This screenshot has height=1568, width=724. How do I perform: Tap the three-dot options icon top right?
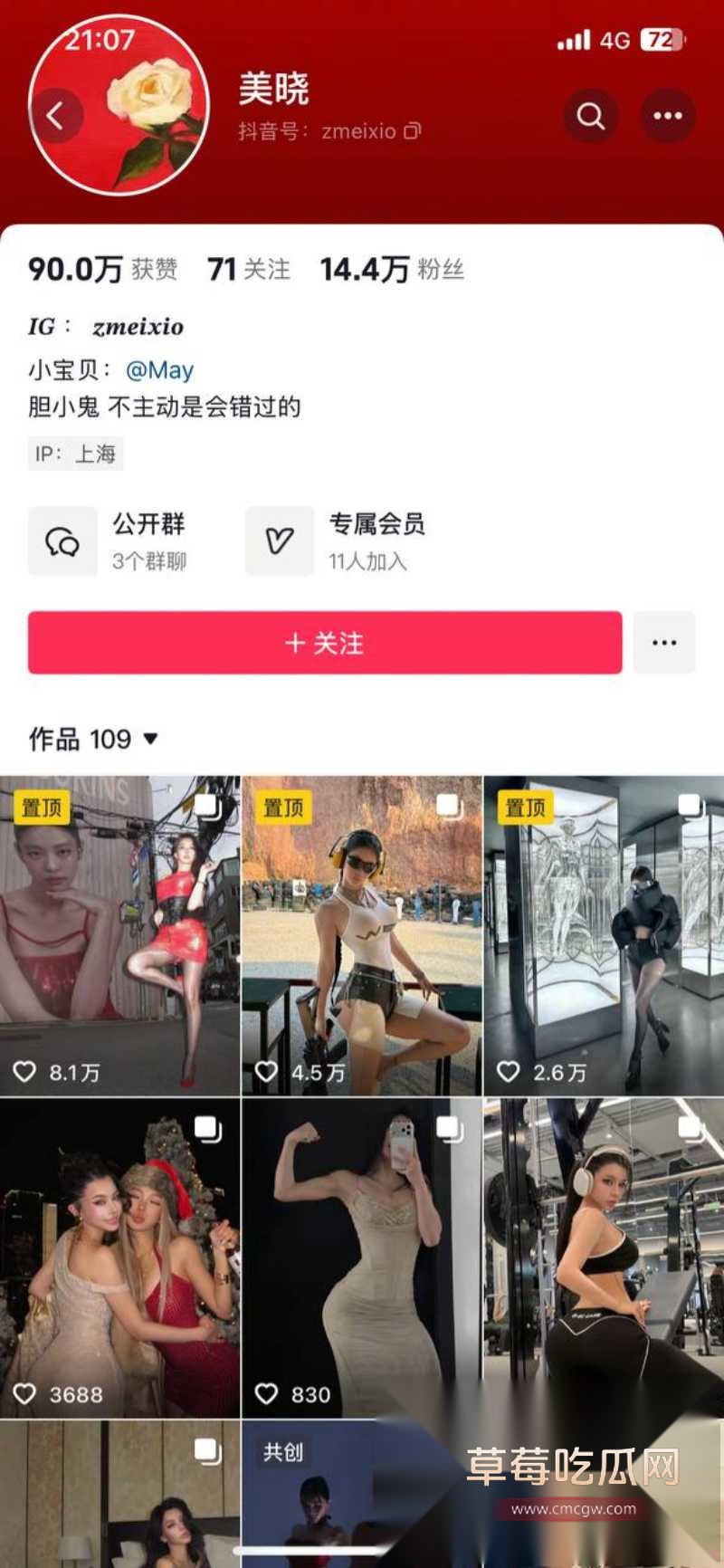pyautogui.click(x=668, y=116)
